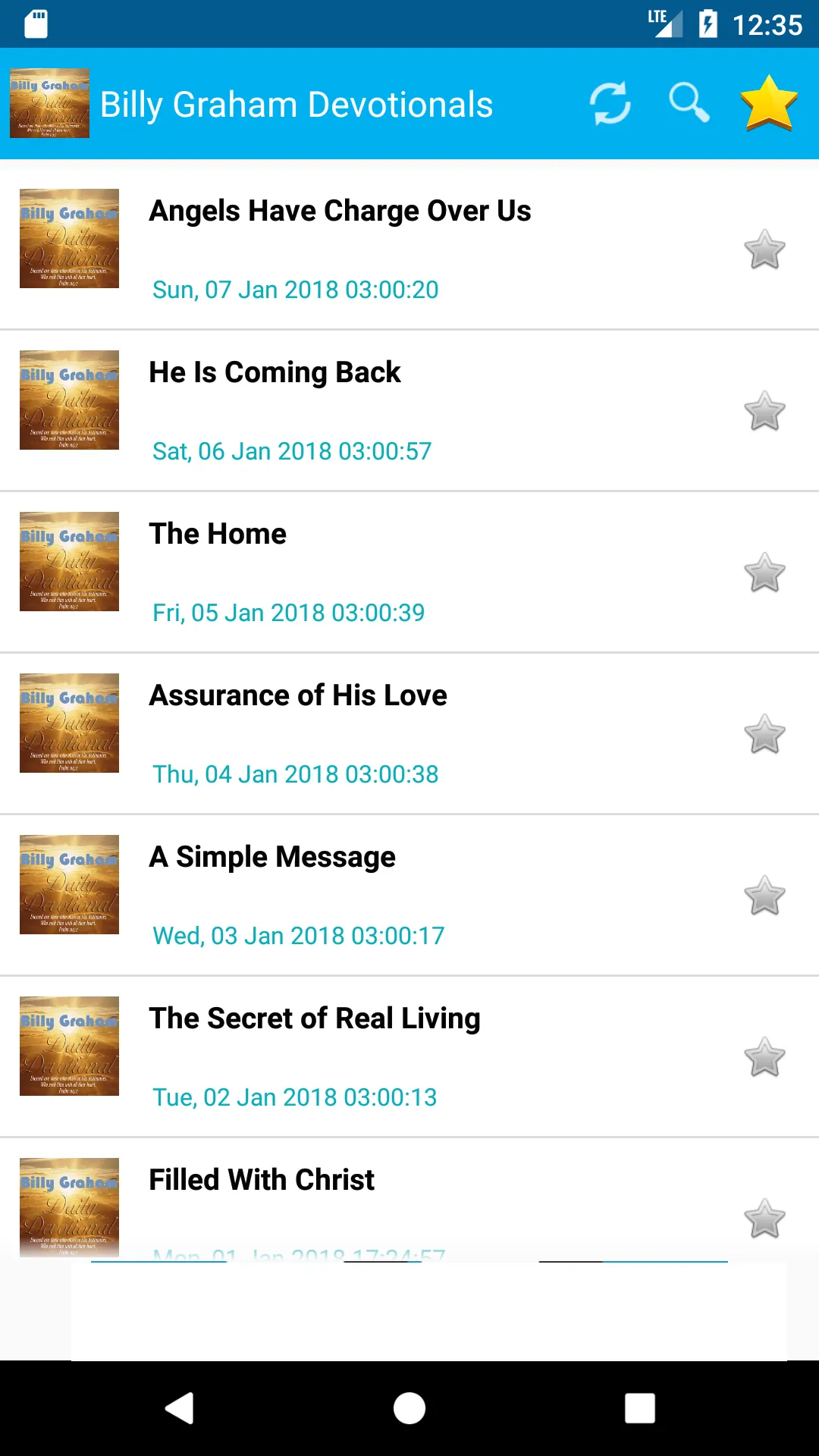The width and height of the screenshot is (819, 1456).
Task: Open the search magnifier icon
Action: point(689,103)
